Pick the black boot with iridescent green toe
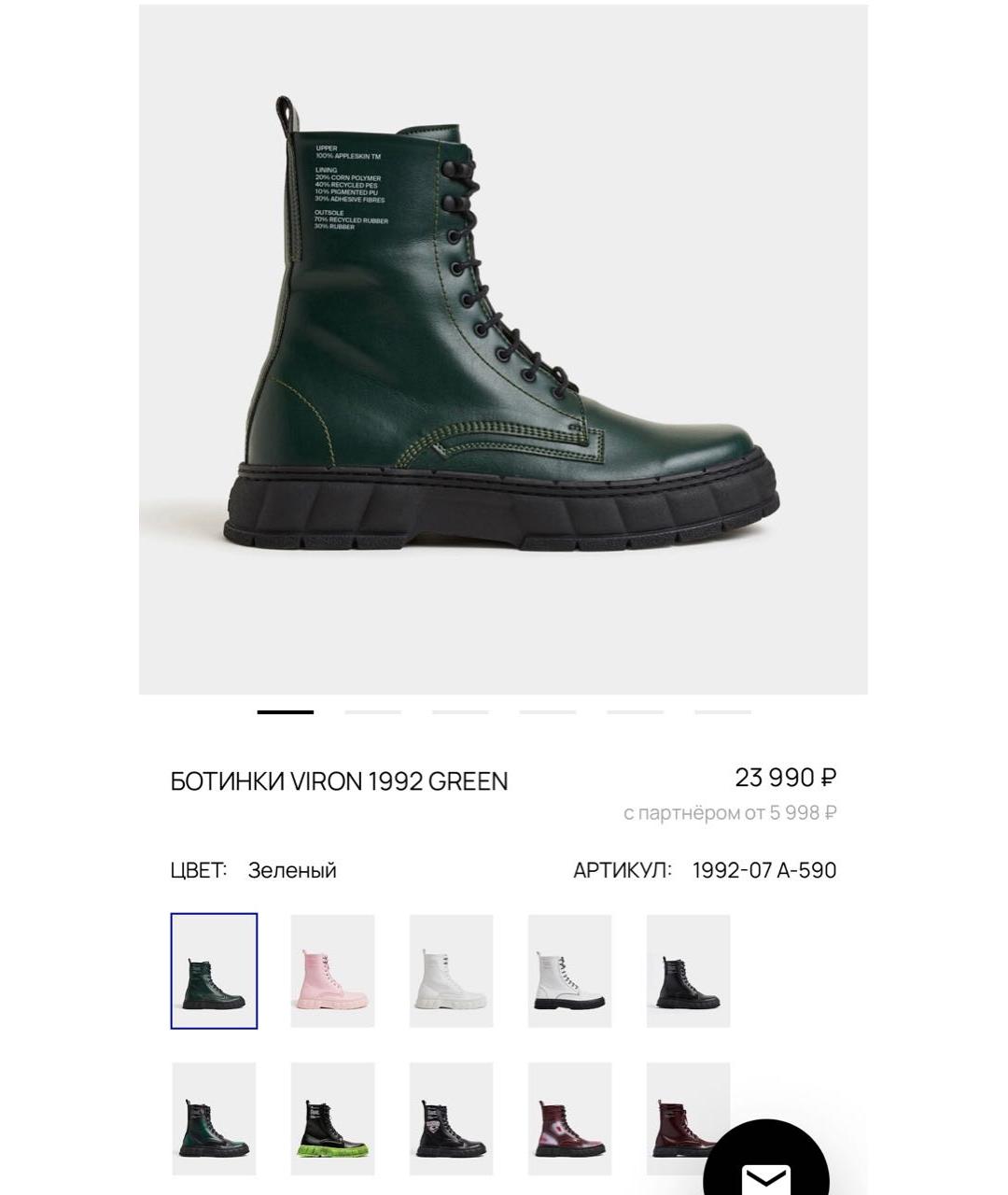 click(214, 1118)
